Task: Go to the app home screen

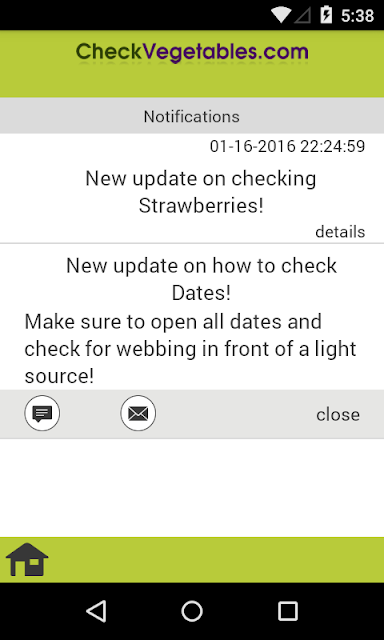Action: pos(27,560)
